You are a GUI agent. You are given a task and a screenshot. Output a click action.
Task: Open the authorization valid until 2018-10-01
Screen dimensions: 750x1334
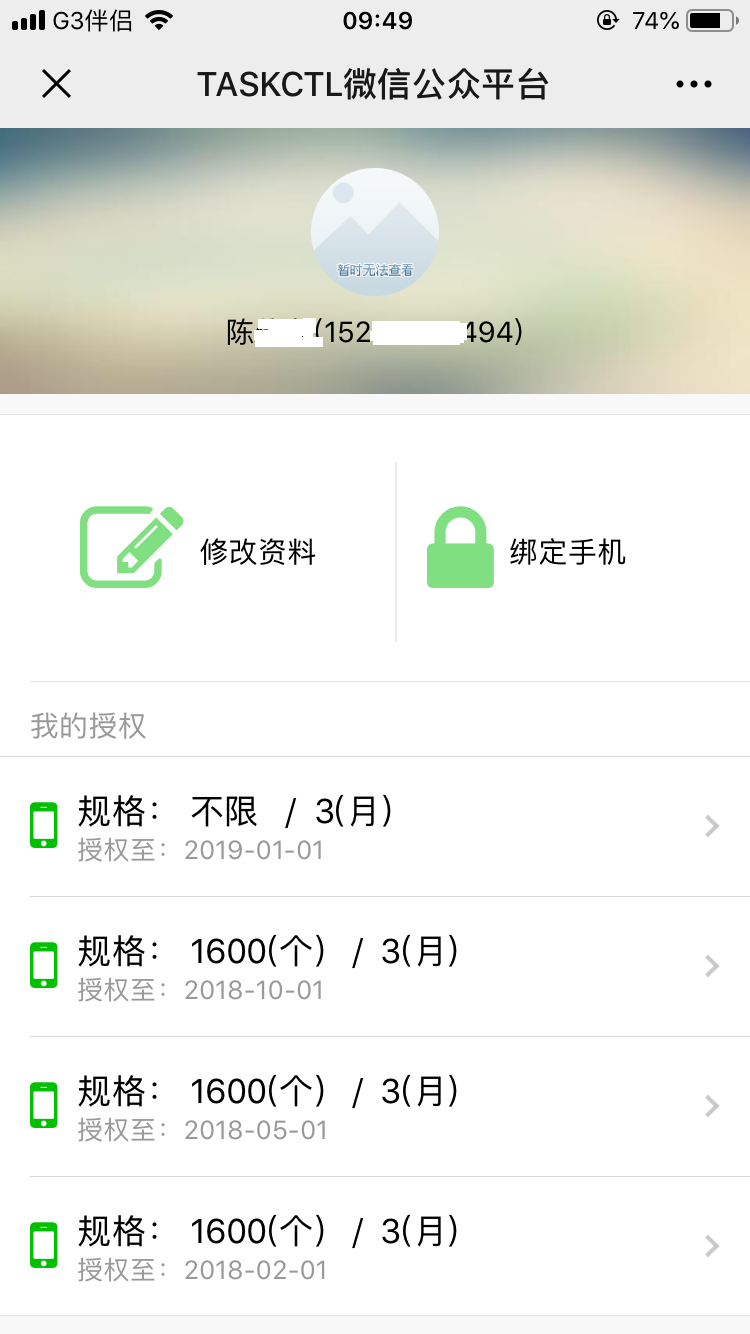375,967
